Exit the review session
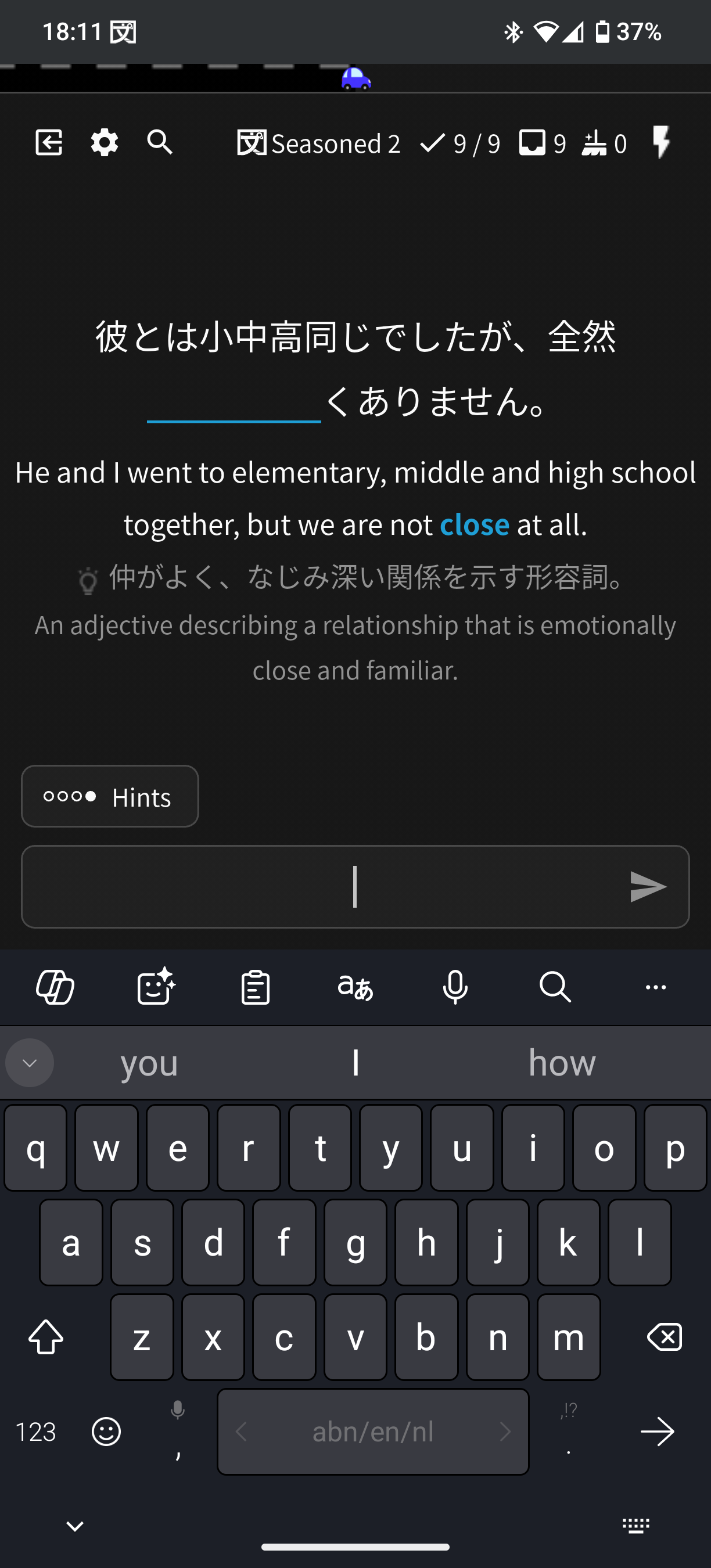The height and width of the screenshot is (1568, 711). coord(49,142)
